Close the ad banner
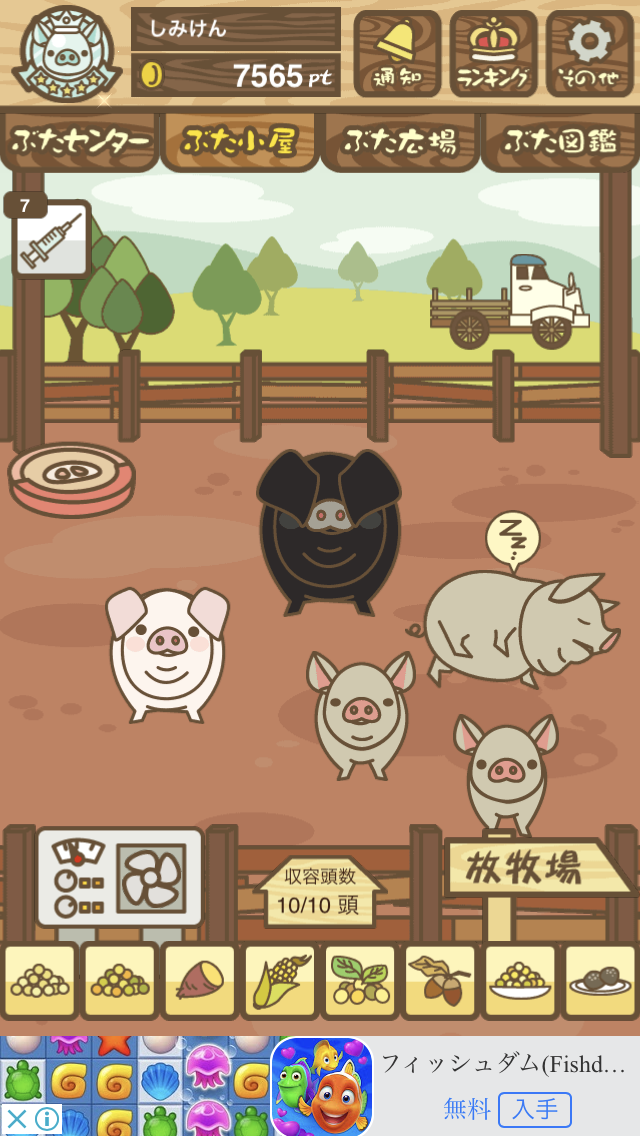The height and width of the screenshot is (1136, 640). point(17,1119)
